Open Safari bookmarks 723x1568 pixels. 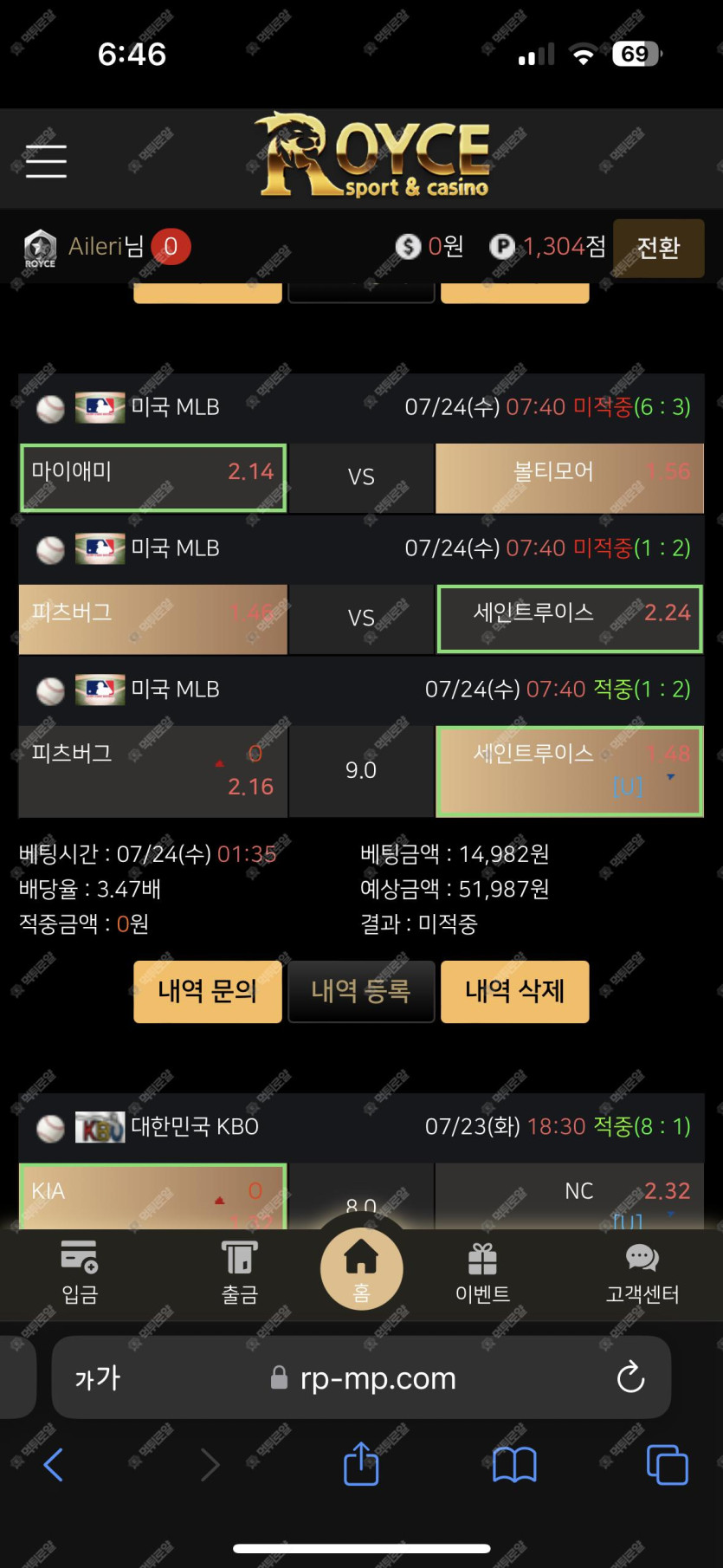[514, 1465]
